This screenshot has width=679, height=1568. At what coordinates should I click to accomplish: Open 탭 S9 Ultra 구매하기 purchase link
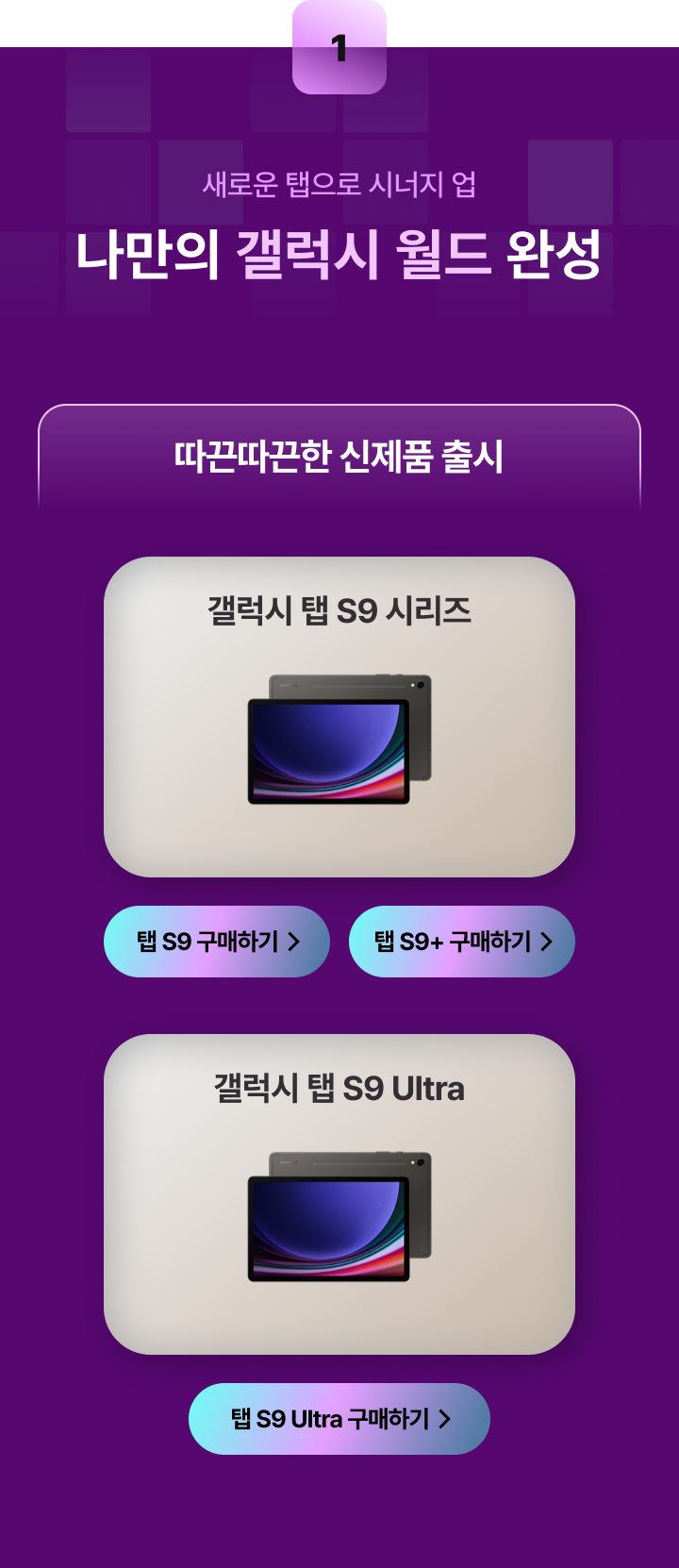tap(339, 1419)
